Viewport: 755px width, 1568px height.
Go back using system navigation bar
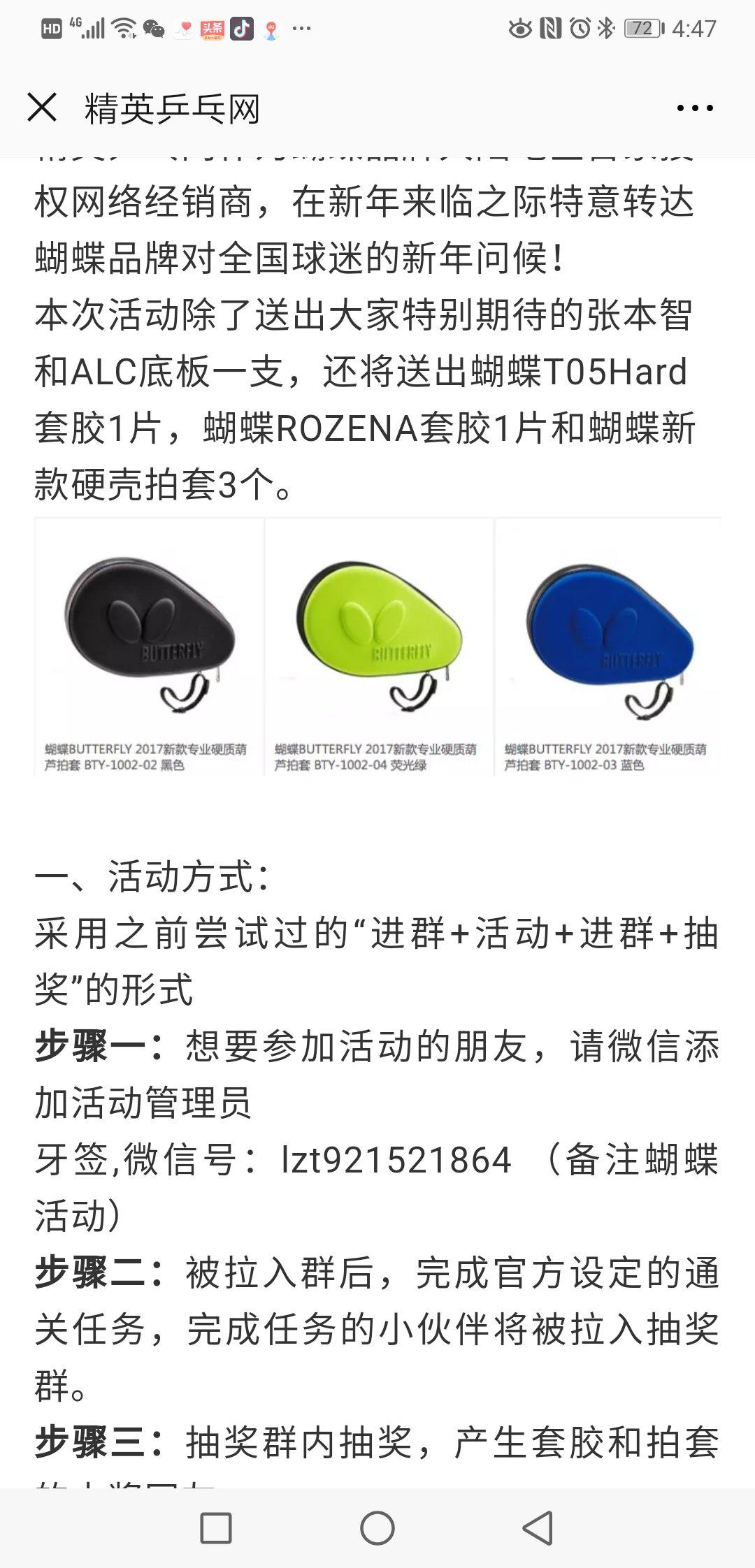tap(539, 1528)
